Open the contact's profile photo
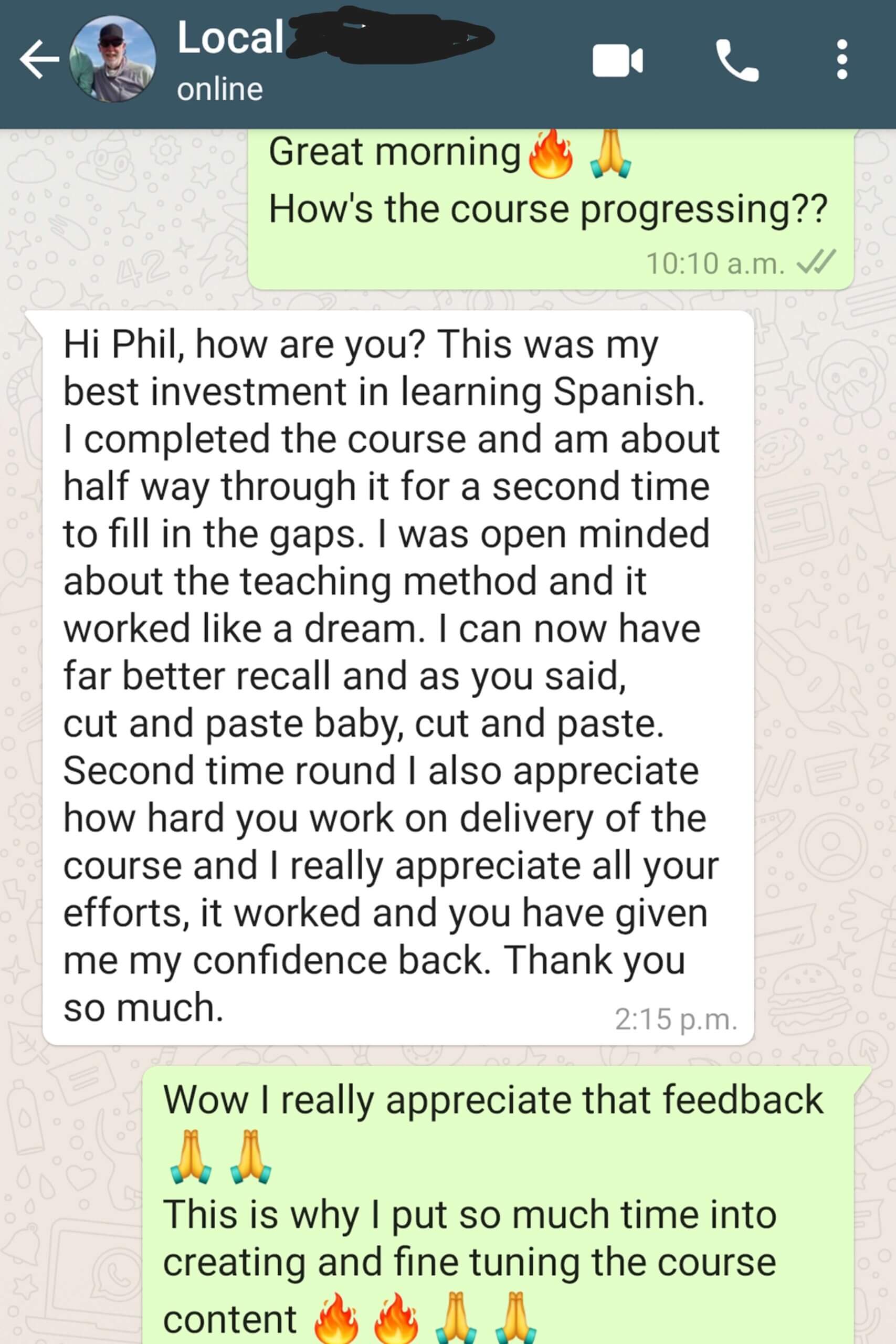 point(112,59)
